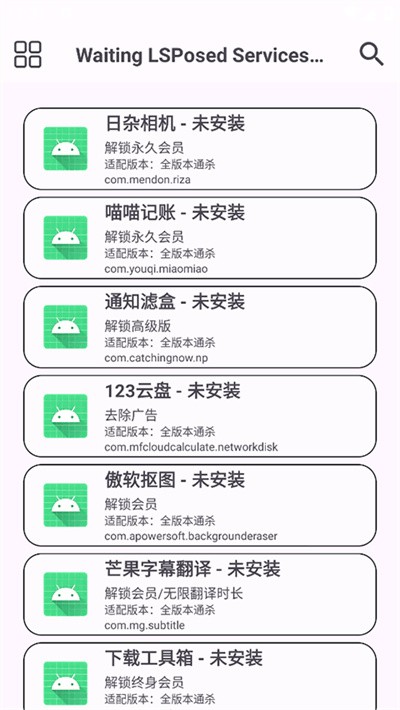The image size is (400, 710).
Task: Open the grid menu icon
Action: coord(28,55)
